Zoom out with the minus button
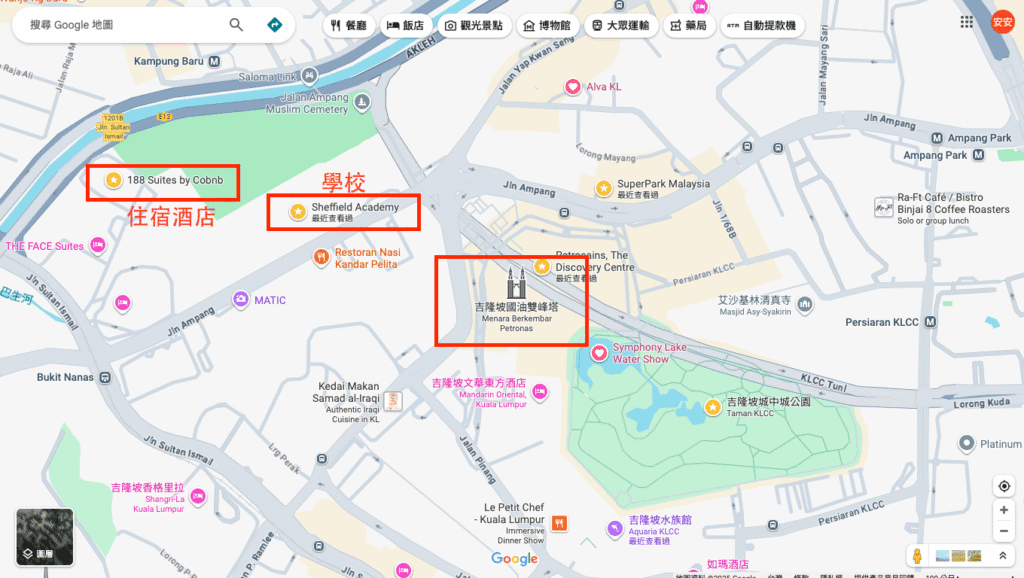This screenshot has height=578, width=1024. point(1004,532)
